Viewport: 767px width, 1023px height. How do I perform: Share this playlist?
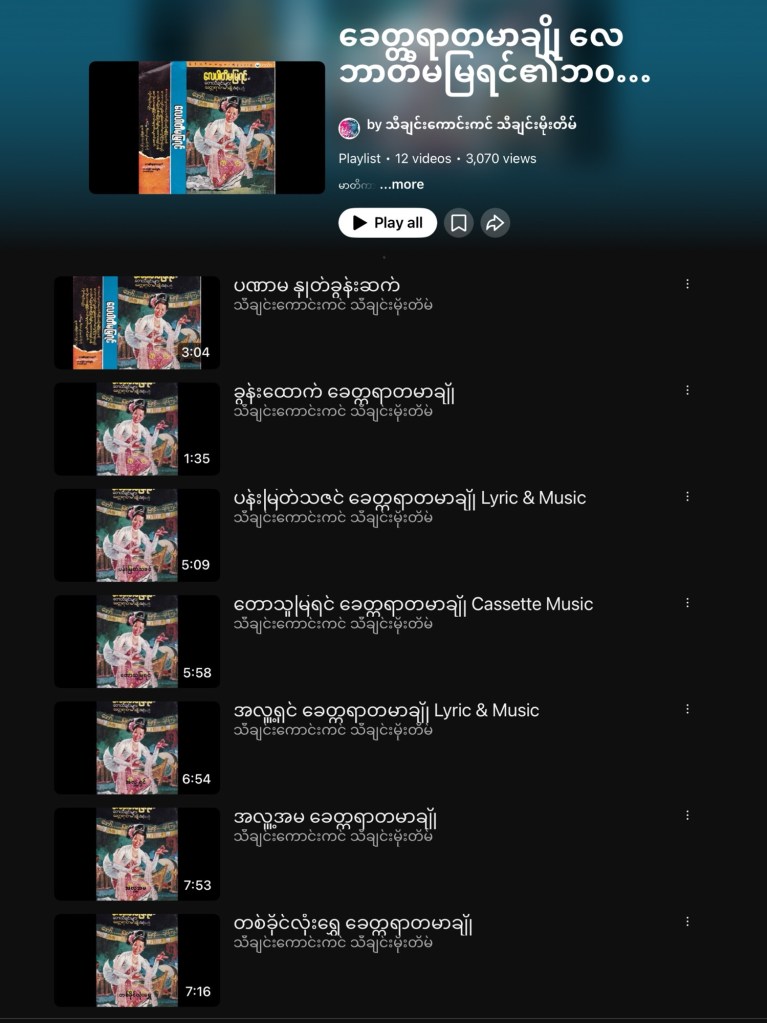[x=495, y=223]
